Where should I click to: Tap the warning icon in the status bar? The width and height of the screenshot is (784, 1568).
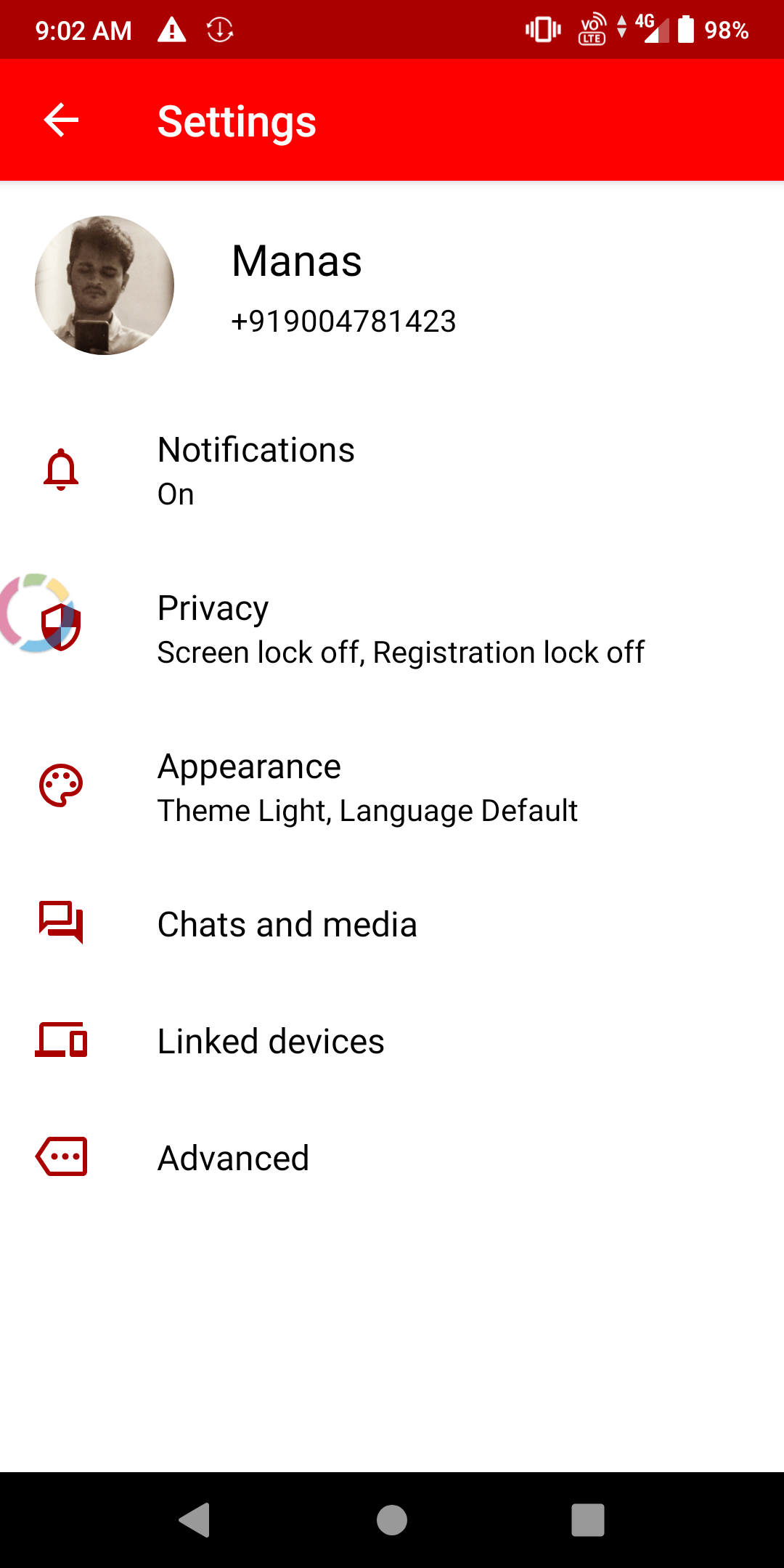[x=173, y=29]
